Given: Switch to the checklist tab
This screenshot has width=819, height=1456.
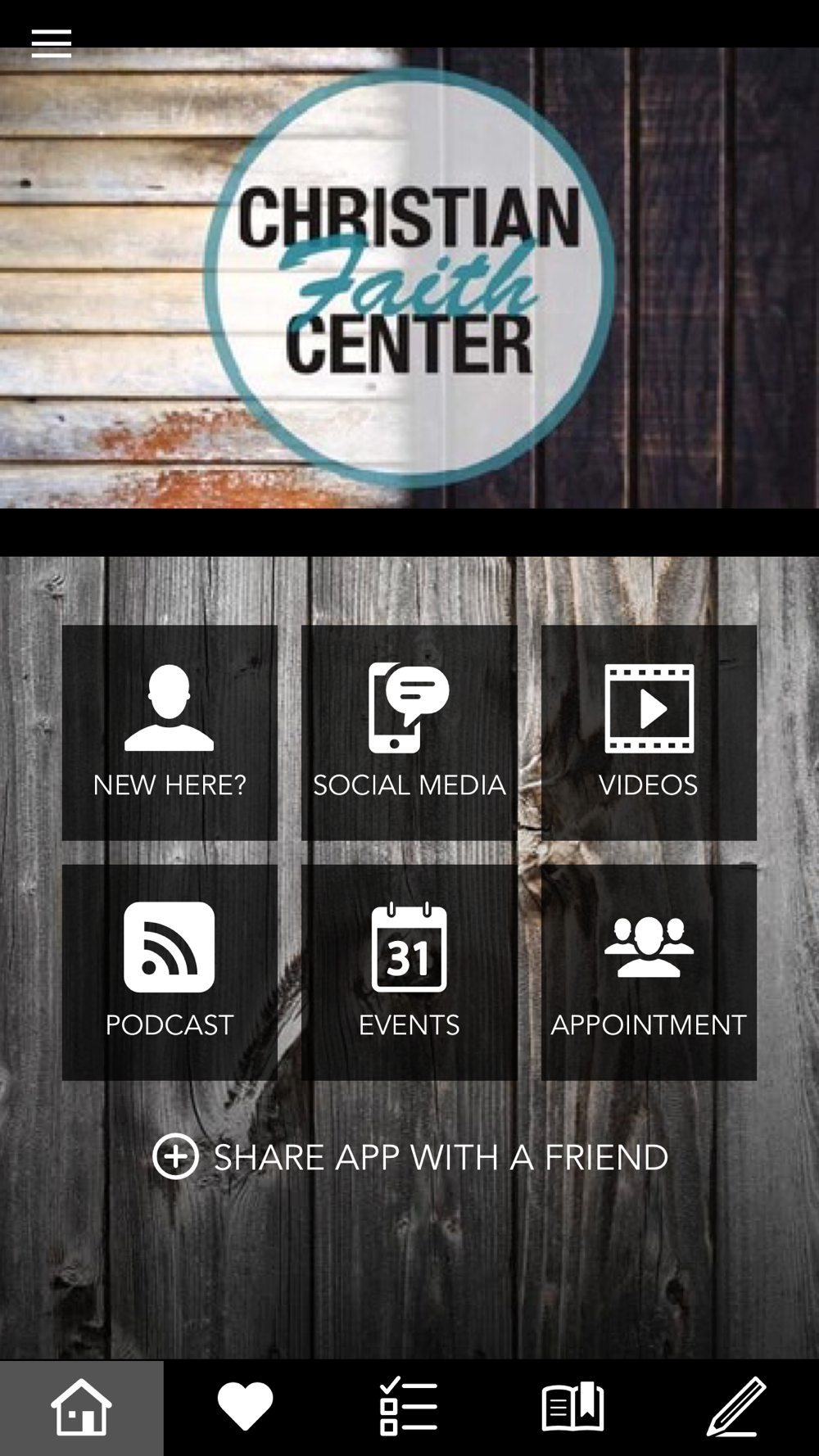Looking at the screenshot, I should [409, 1407].
